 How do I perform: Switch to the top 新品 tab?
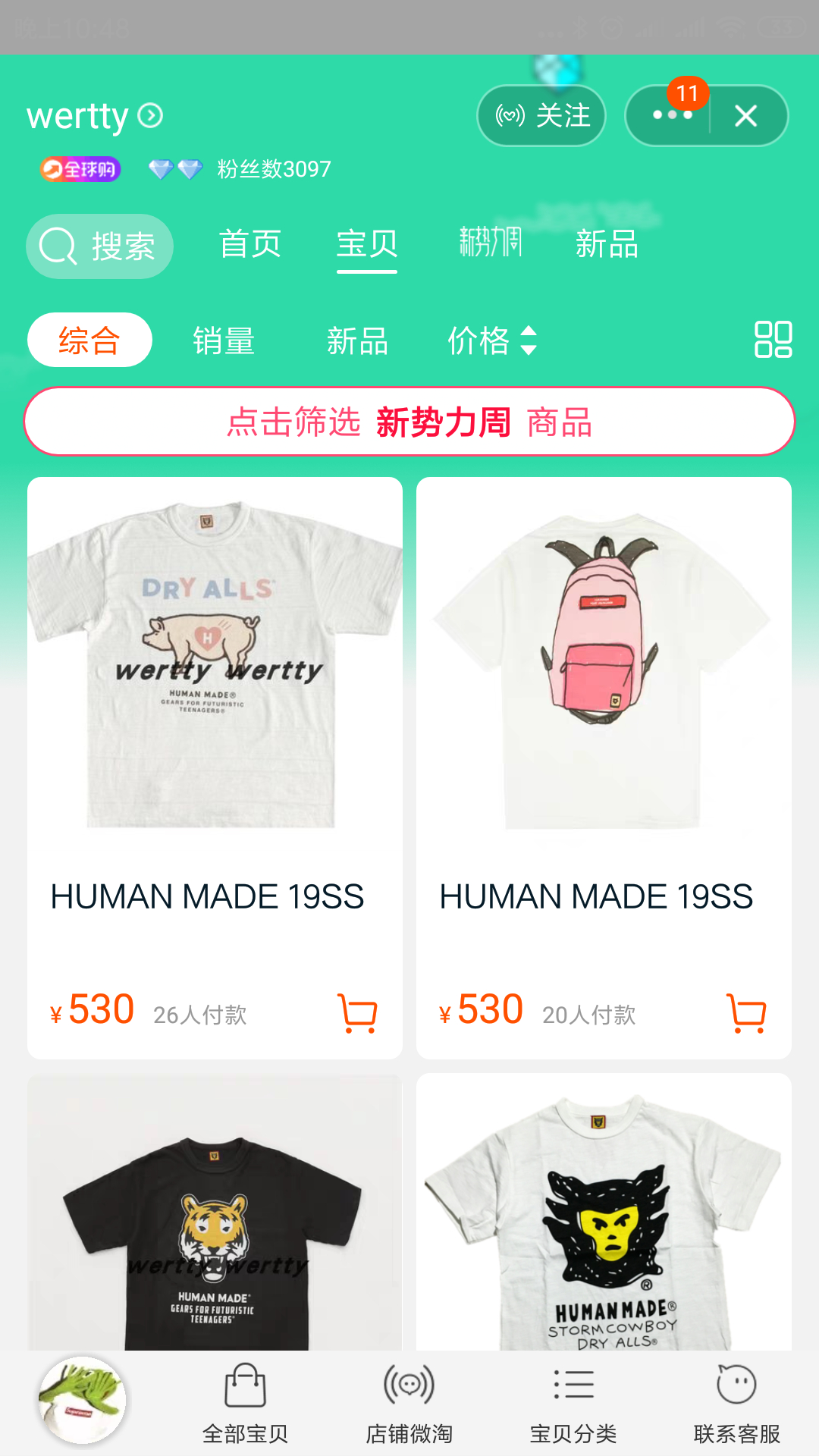pos(606,244)
